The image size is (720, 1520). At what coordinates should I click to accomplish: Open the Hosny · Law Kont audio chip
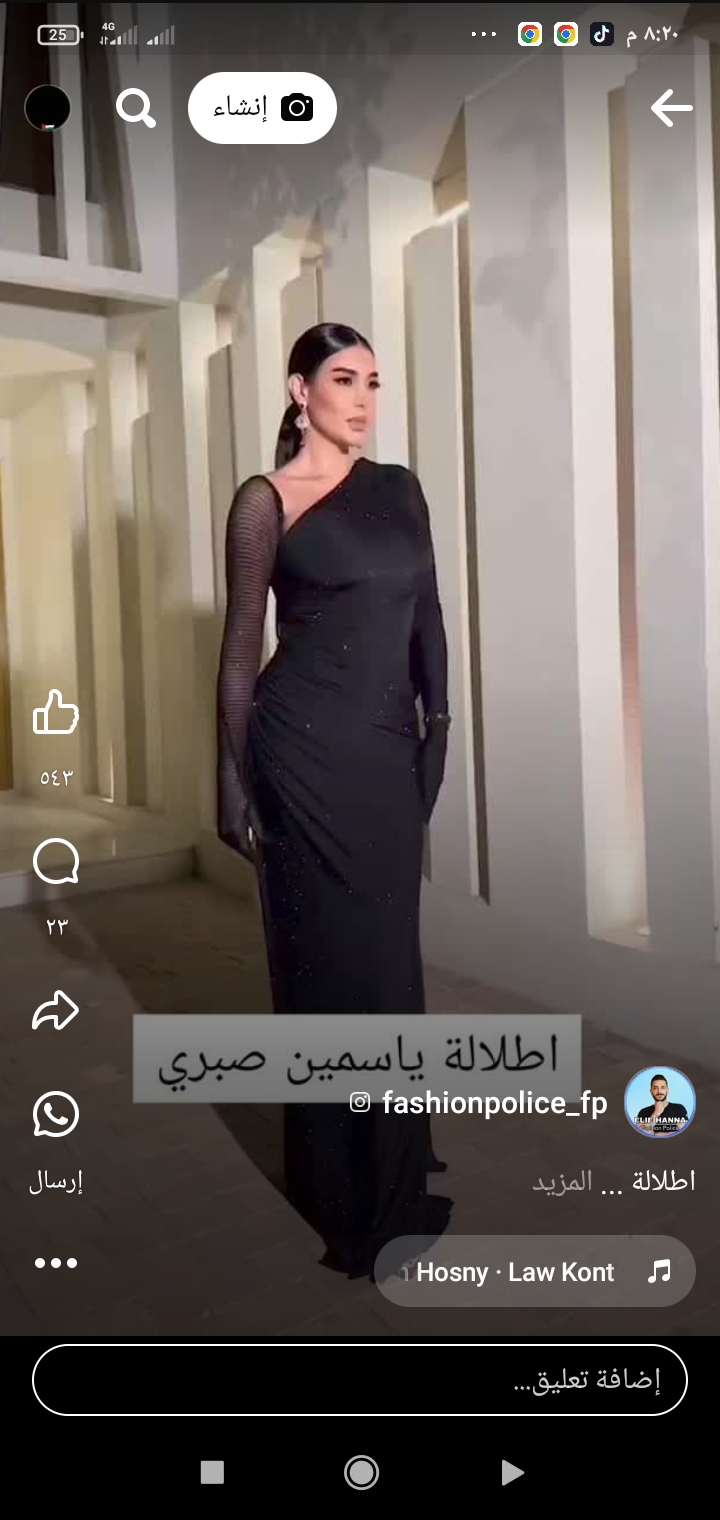click(535, 1272)
